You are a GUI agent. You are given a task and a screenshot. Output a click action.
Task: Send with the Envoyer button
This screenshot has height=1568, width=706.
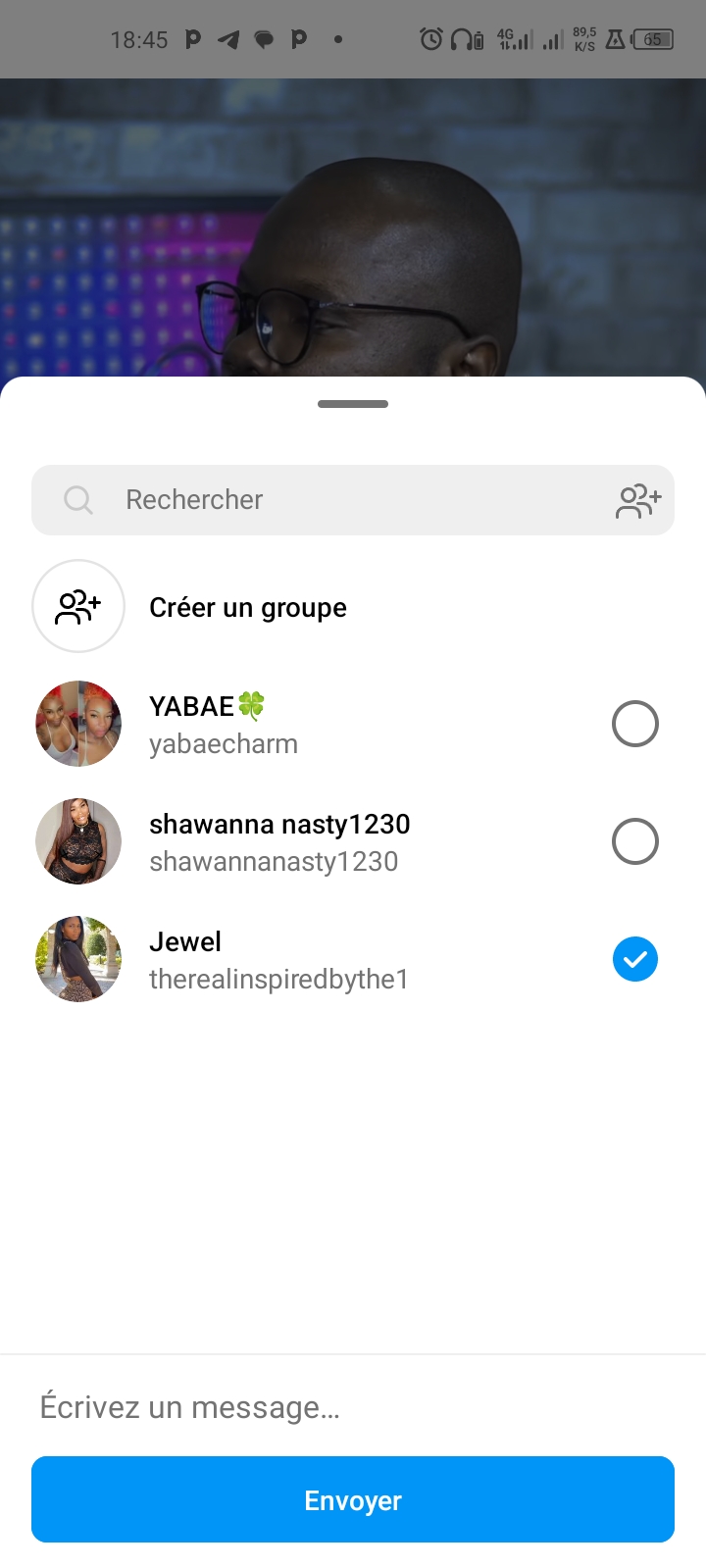(x=353, y=1499)
